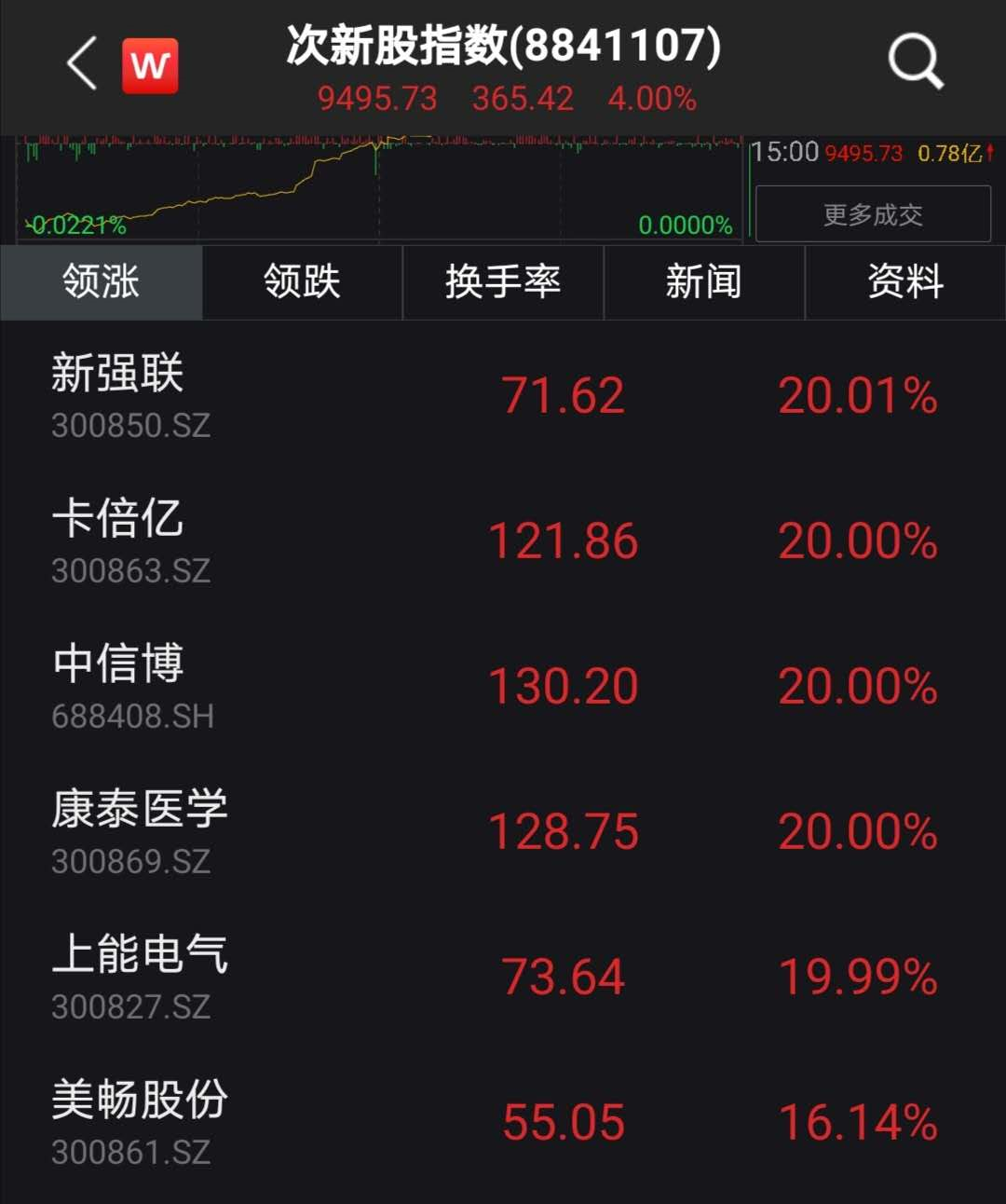The image size is (1006, 1204).
Task: Open stock 新强联 300850.SZ
Action: tap(503, 396)
